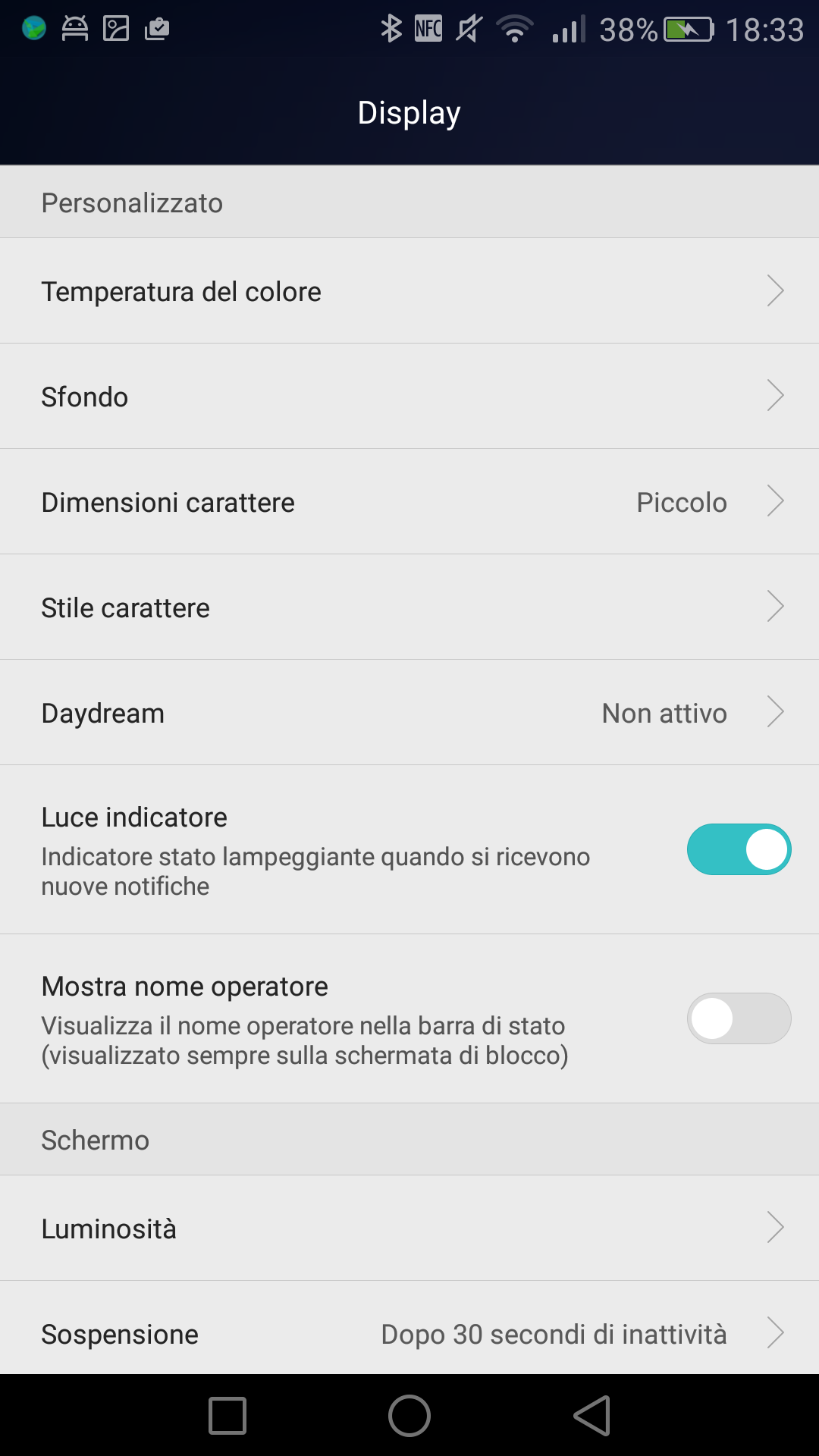The image size is (819, 1456).
Task: Open Daydream settings
Action: pyautogui.click(x=409, y=712)
